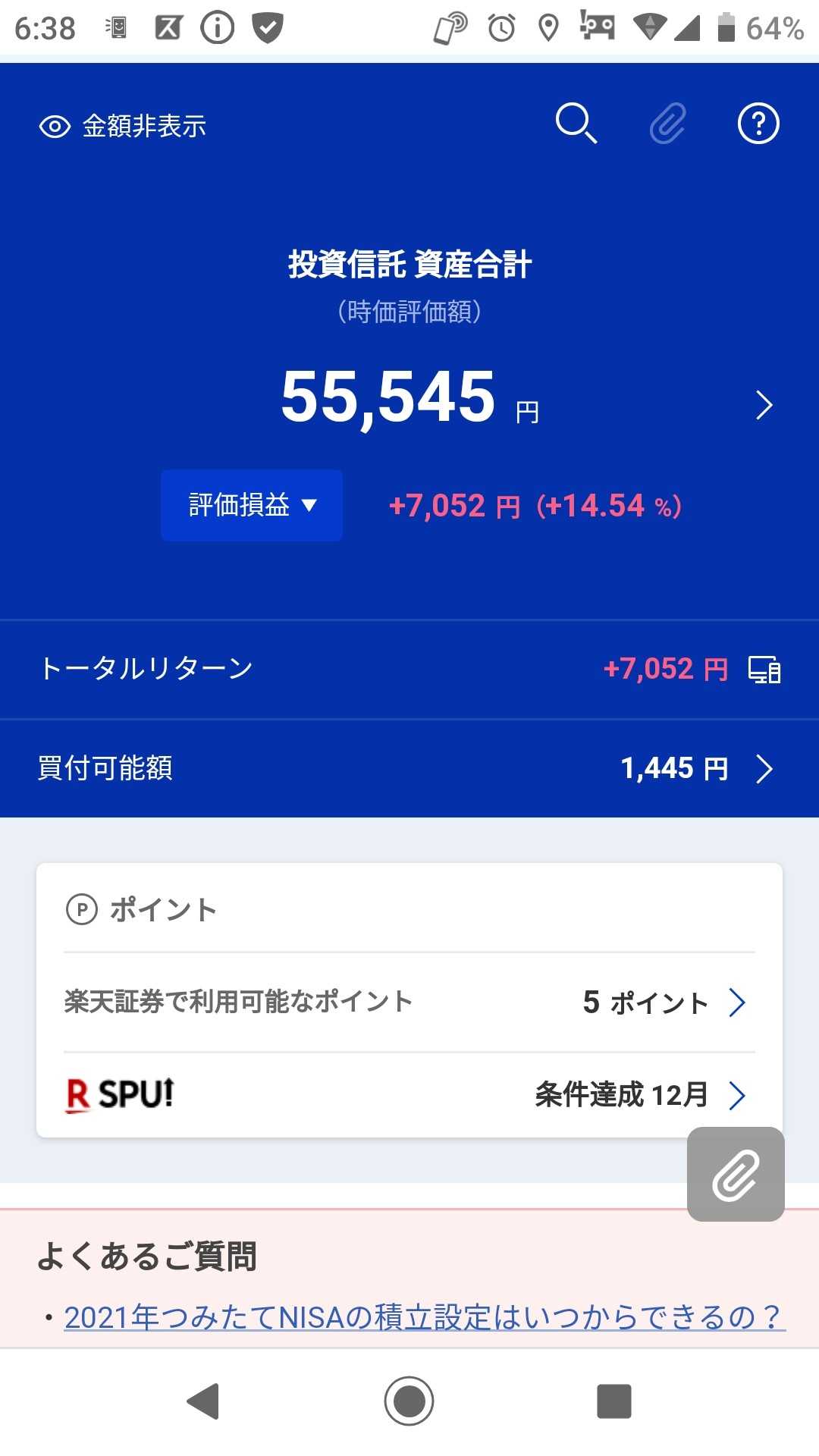Image resolution: width=819 pixels, height=1456 pixels.
Task: Open the help question mark icon
Action: coord(758,124)
